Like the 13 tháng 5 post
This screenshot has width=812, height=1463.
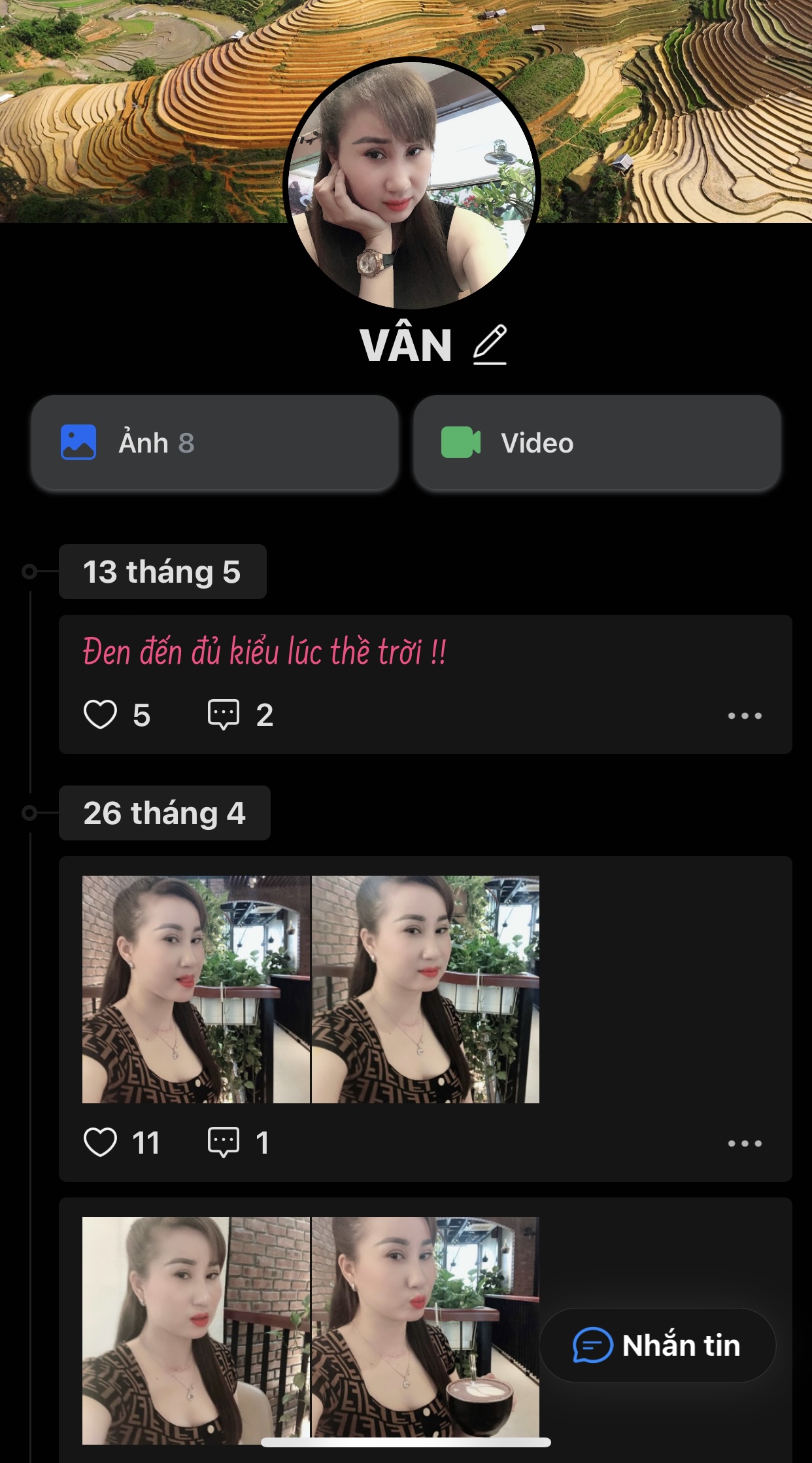click(101, 714)
